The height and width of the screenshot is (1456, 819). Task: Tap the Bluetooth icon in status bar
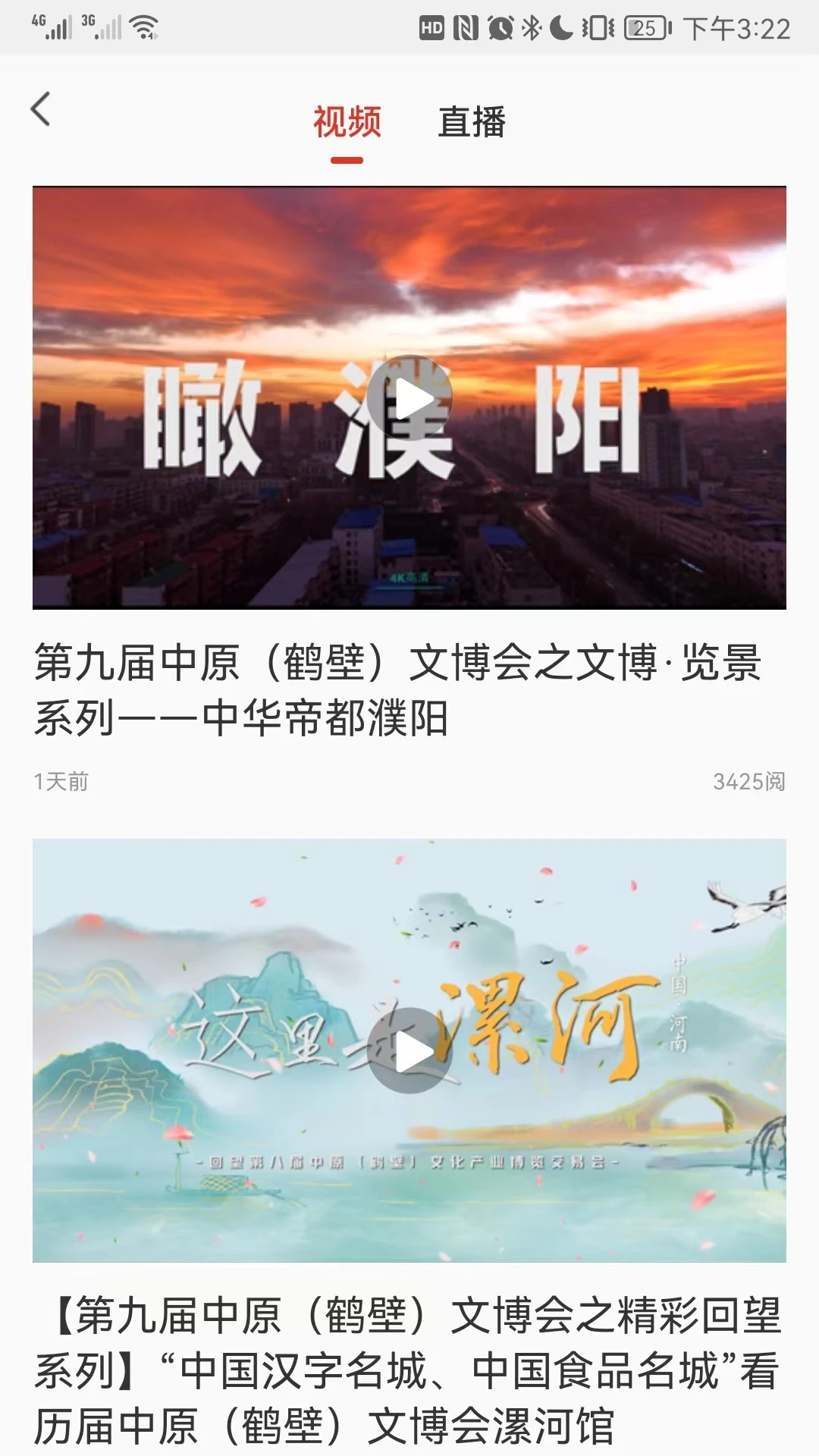(531, 27)
